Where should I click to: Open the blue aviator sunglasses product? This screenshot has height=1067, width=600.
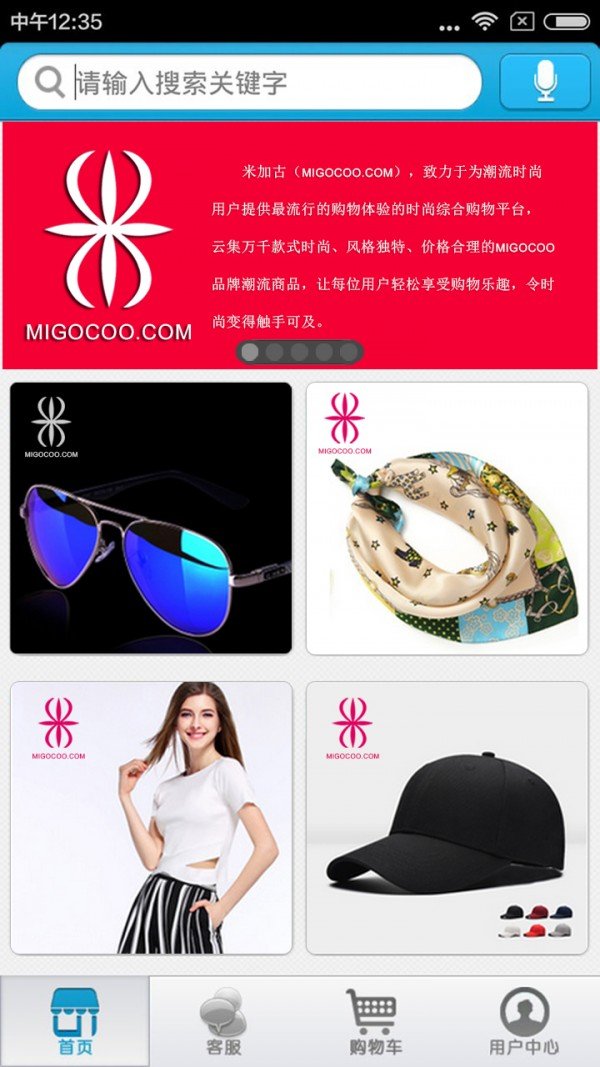(151, 518)
